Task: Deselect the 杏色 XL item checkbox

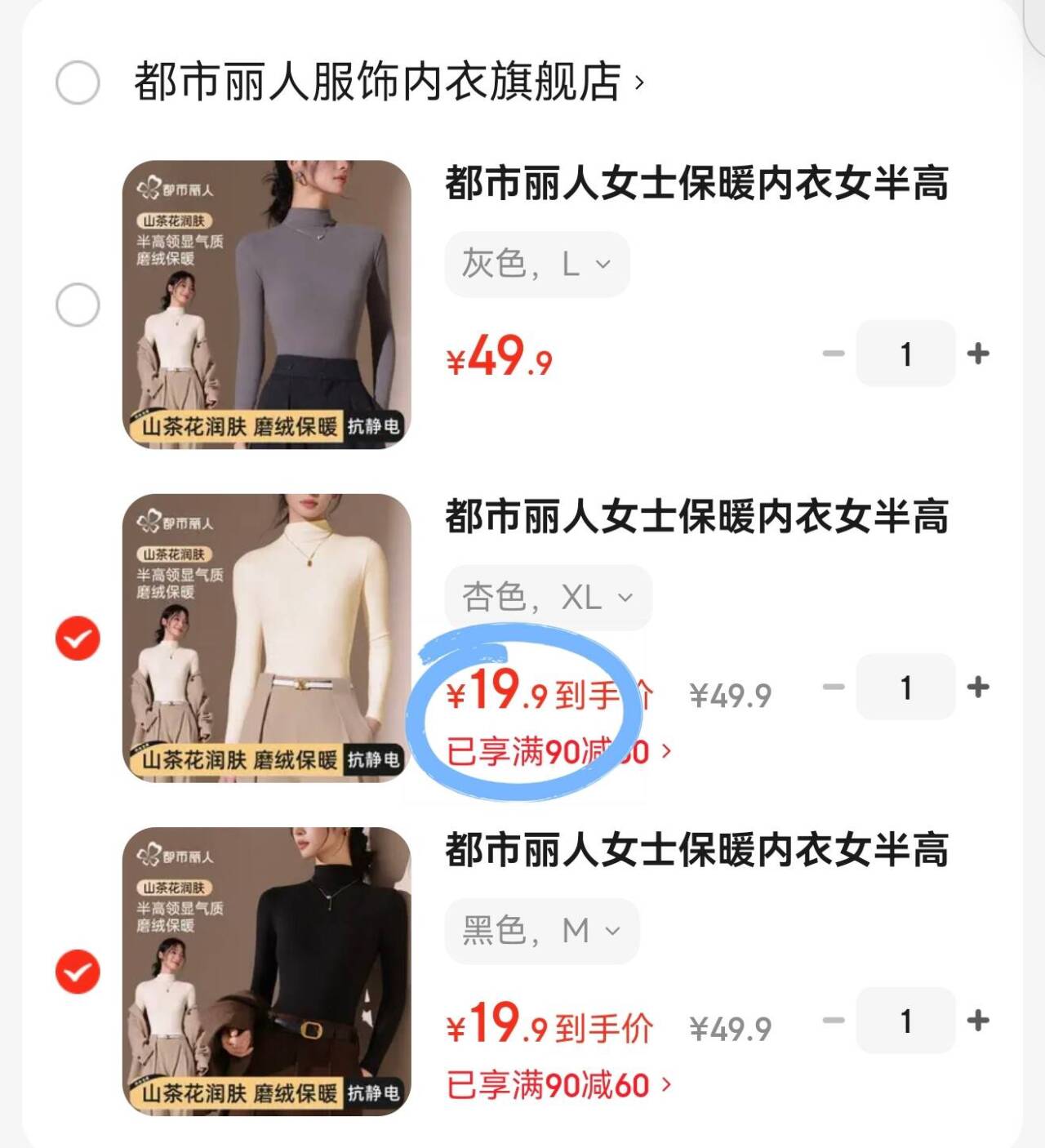Action: (78, 639)
